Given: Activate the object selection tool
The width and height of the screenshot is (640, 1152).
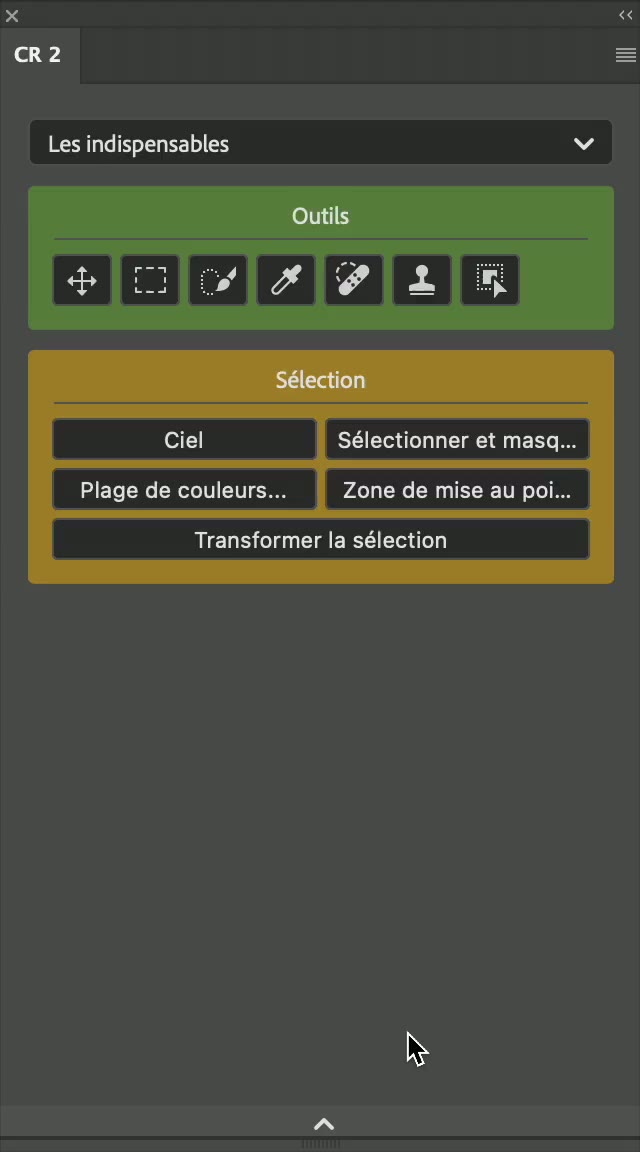Looking at the screenshot, I should tap(490, 280).
